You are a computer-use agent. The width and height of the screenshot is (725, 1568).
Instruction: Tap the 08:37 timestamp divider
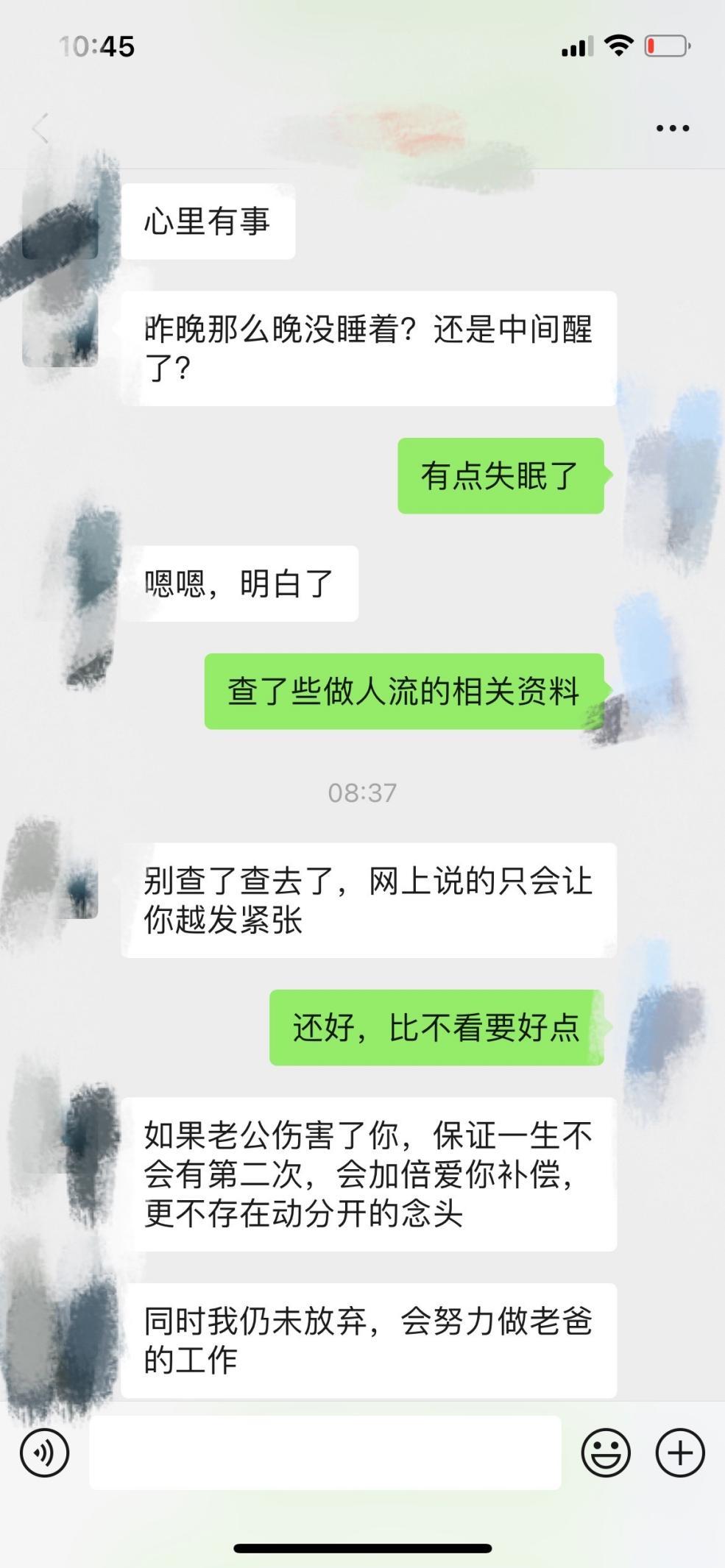coord(361,792)
